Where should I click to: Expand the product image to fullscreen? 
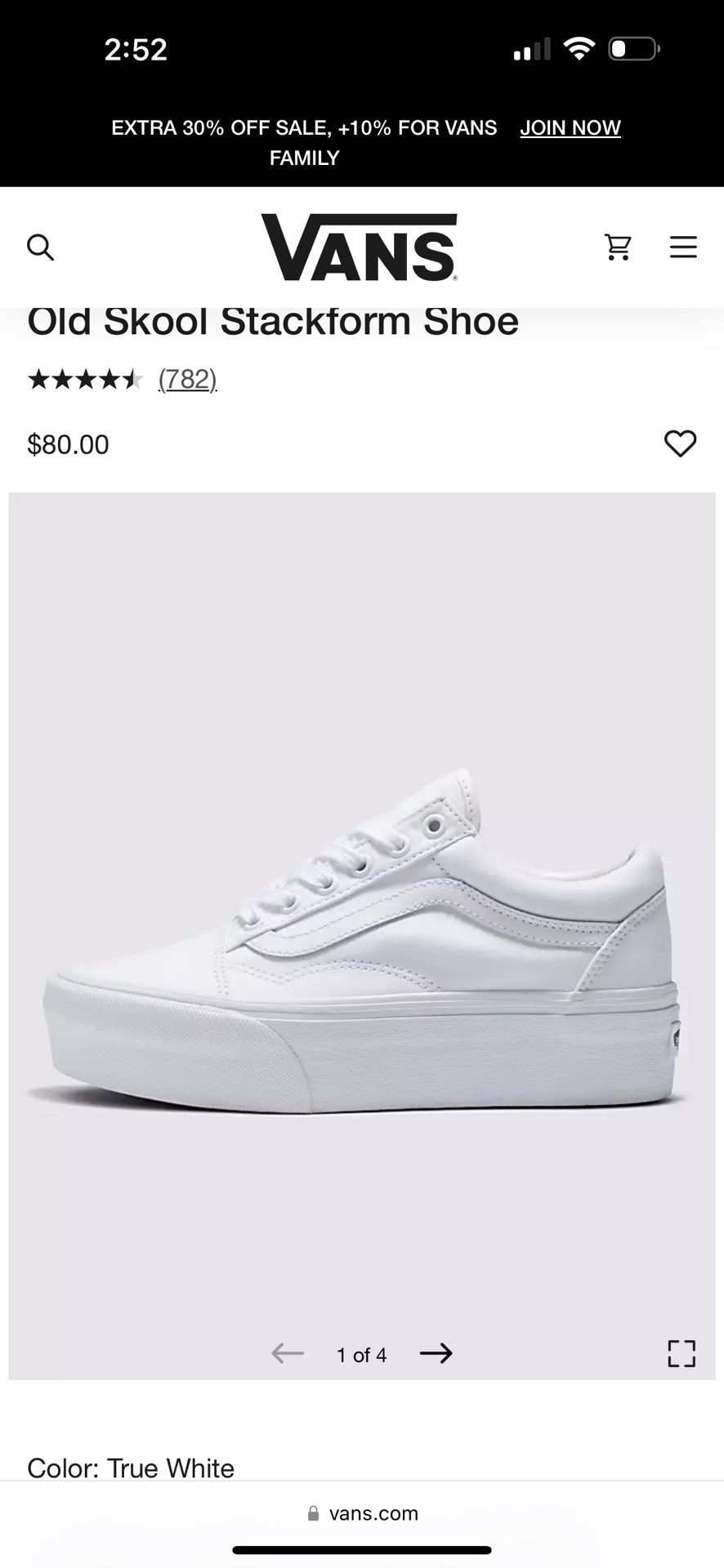click(x=681, y=1353)
